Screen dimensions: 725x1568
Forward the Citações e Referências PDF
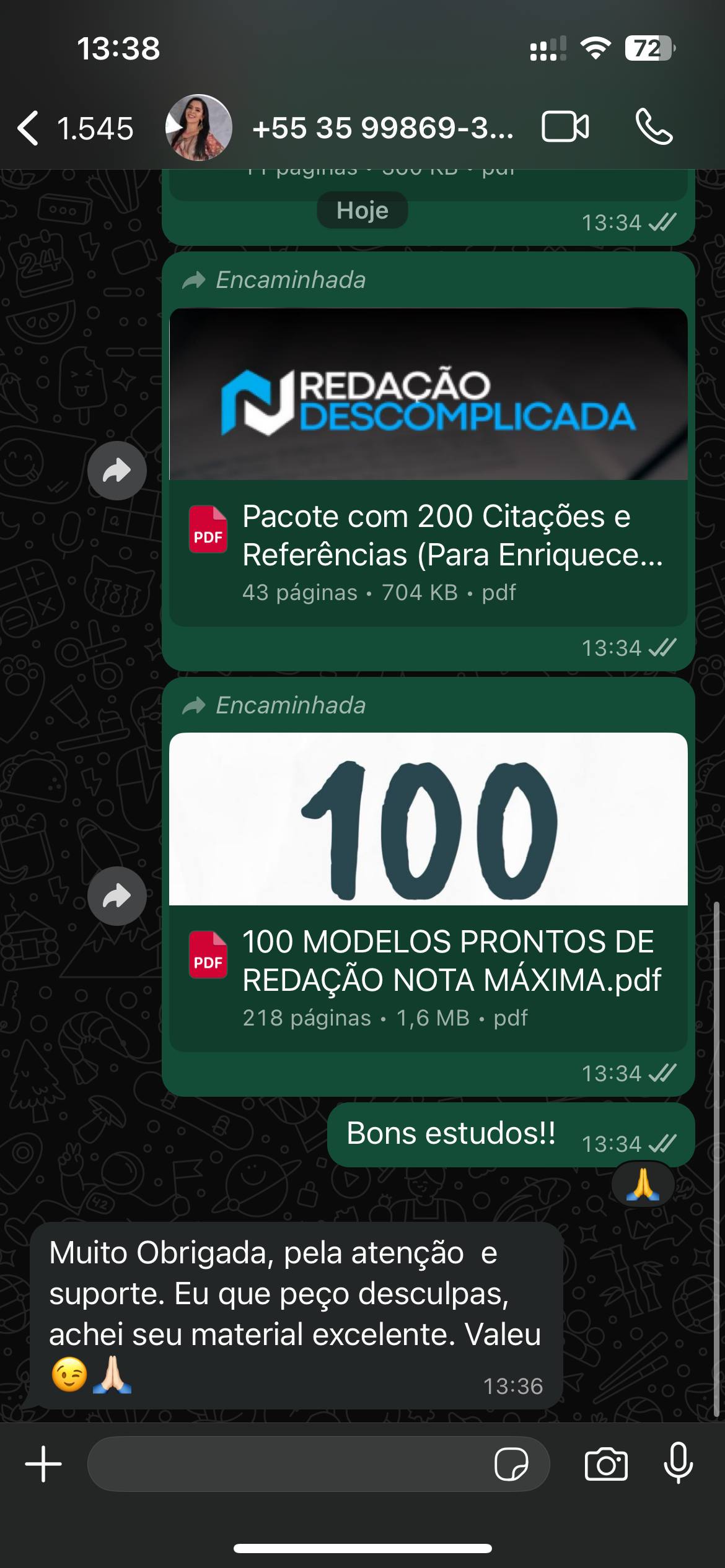coord(118,469)
